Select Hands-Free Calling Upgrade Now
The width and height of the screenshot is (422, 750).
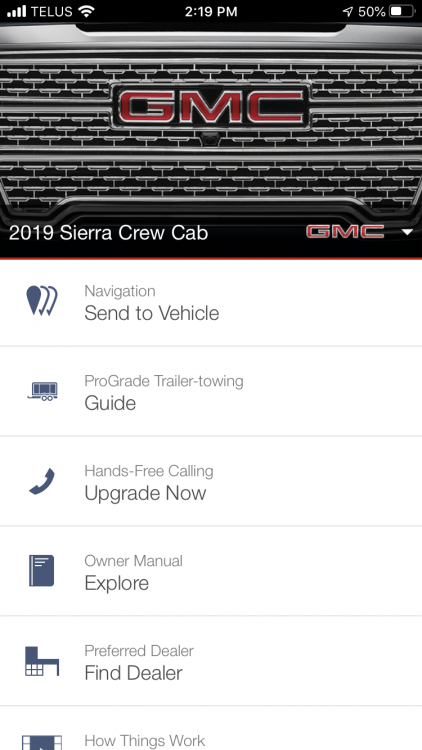pyautogui.click(x=211, y=481)
